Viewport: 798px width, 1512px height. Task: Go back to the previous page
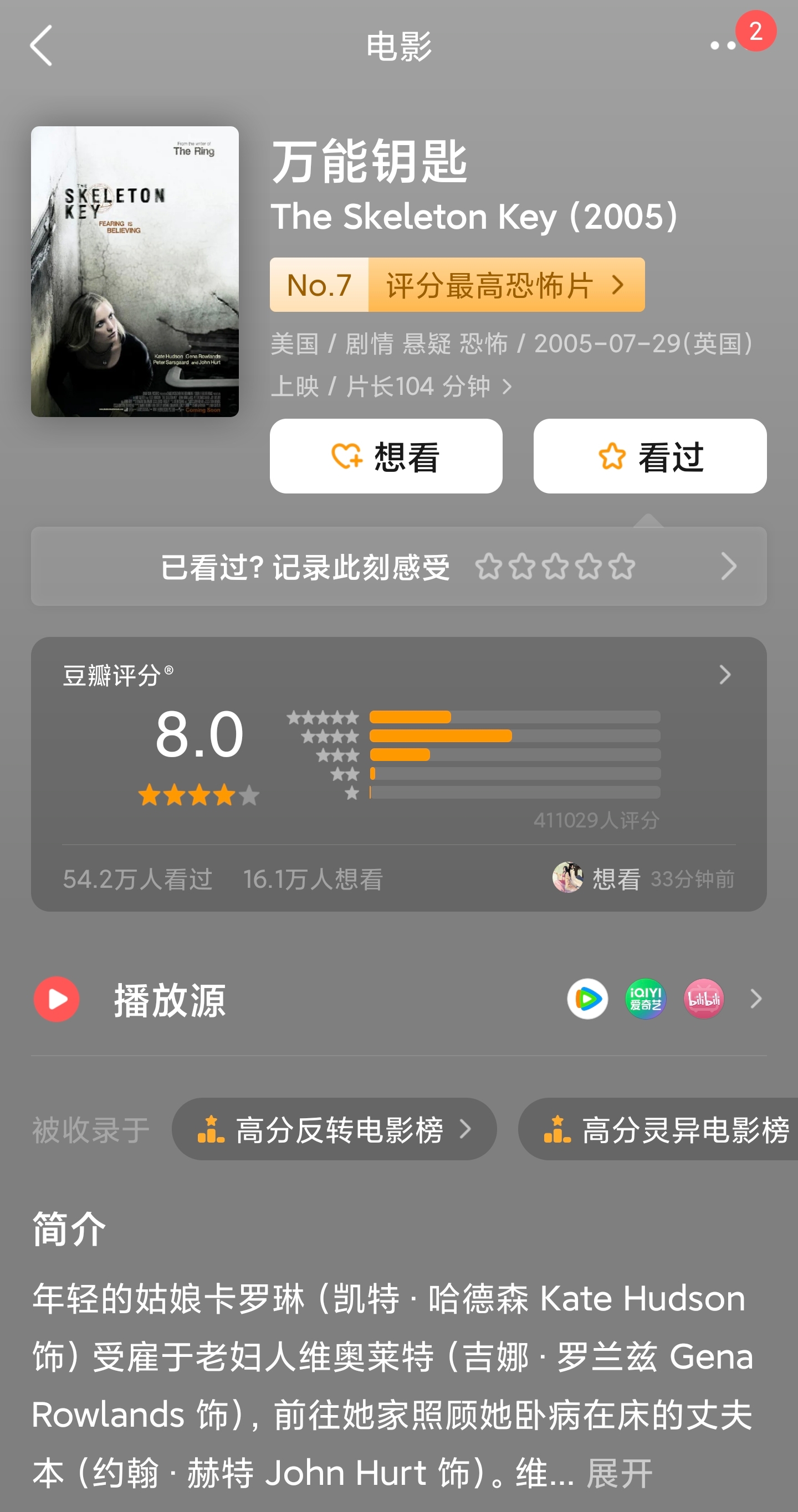click(41, 46)
